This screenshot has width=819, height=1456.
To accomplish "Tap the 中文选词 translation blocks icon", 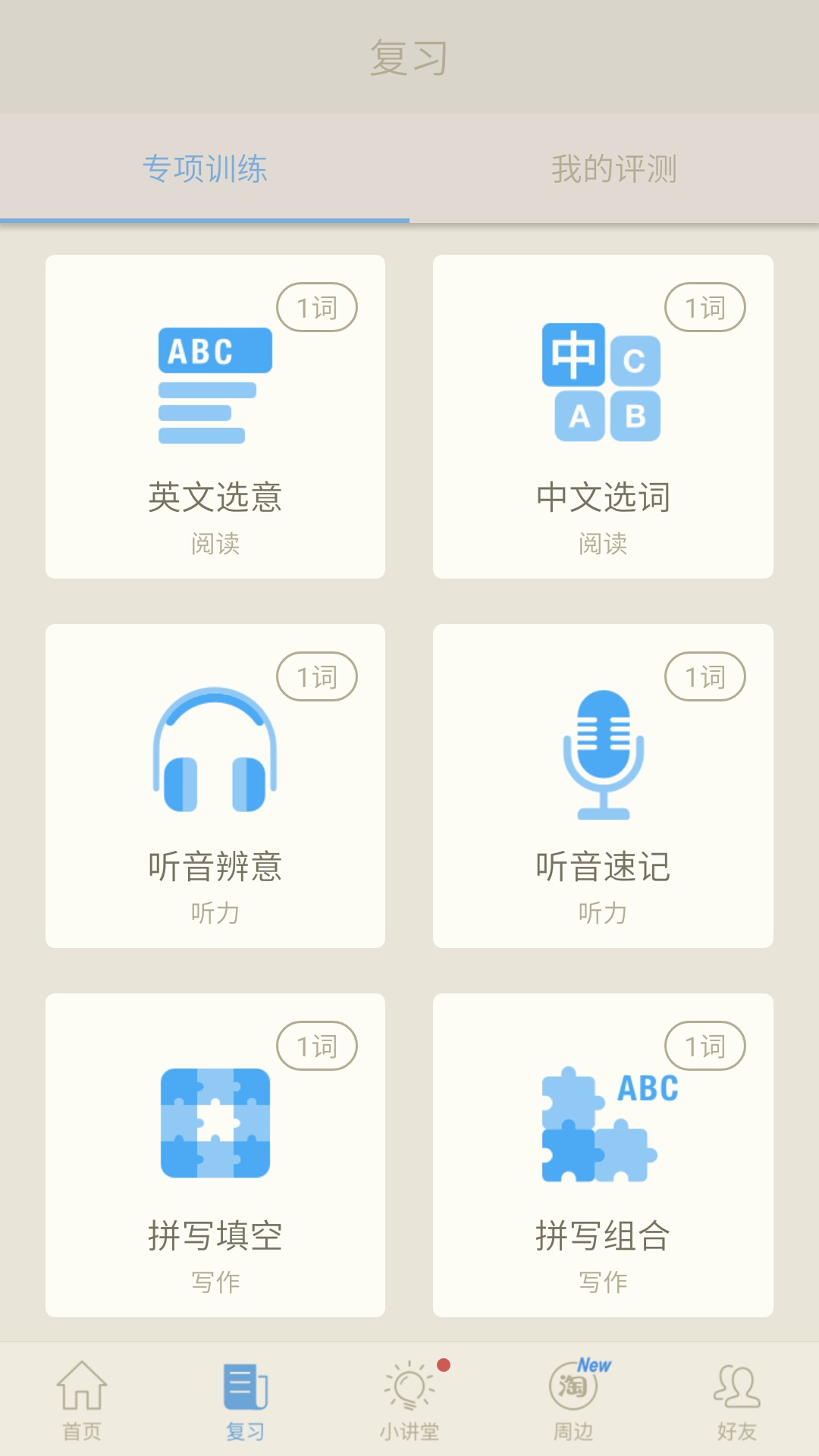I will (603, 383).
